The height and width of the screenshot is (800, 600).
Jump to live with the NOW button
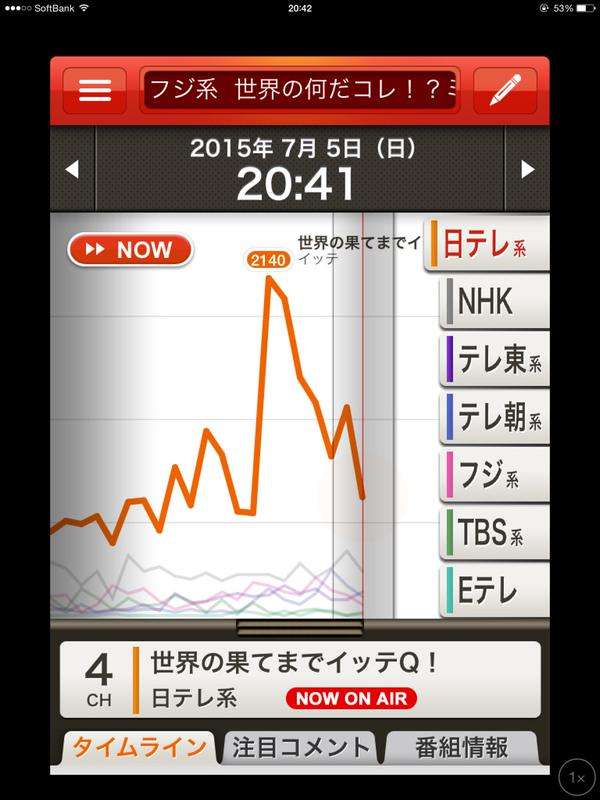pos(129,250)
